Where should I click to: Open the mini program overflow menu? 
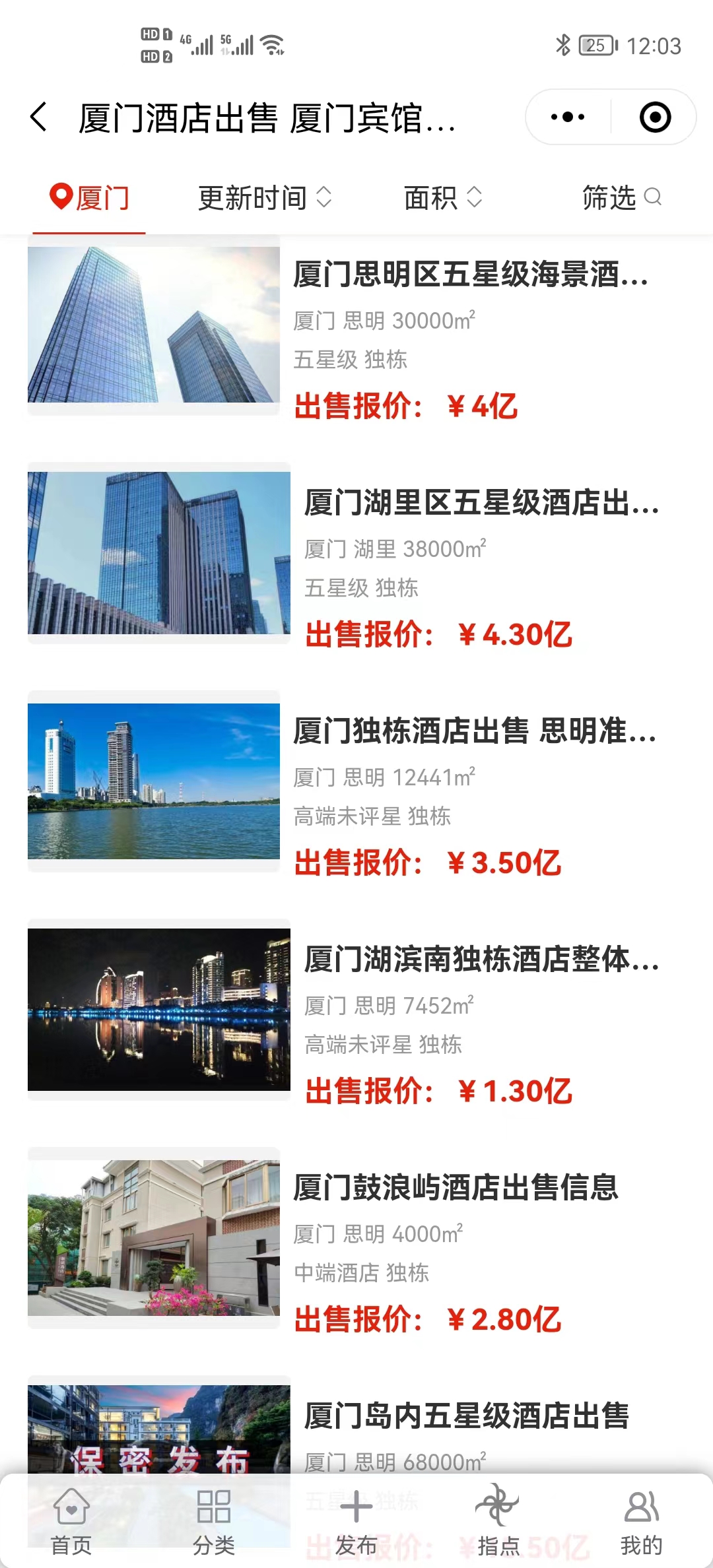click(568, 117)
